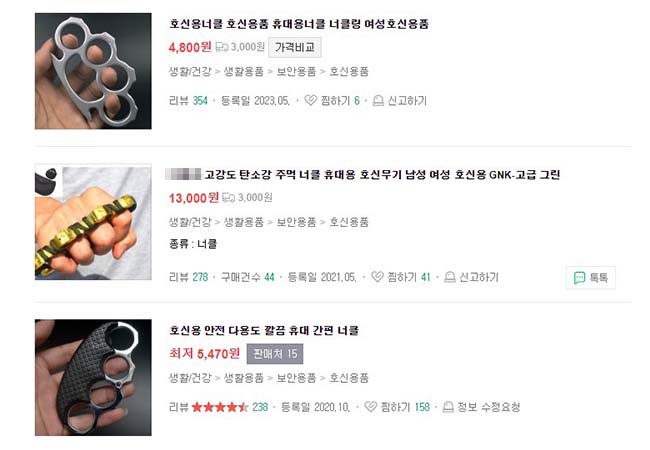Wishlist (찜하기) the 13,000원 product
This screenshot has height=450, width=650.
point(395,277)
